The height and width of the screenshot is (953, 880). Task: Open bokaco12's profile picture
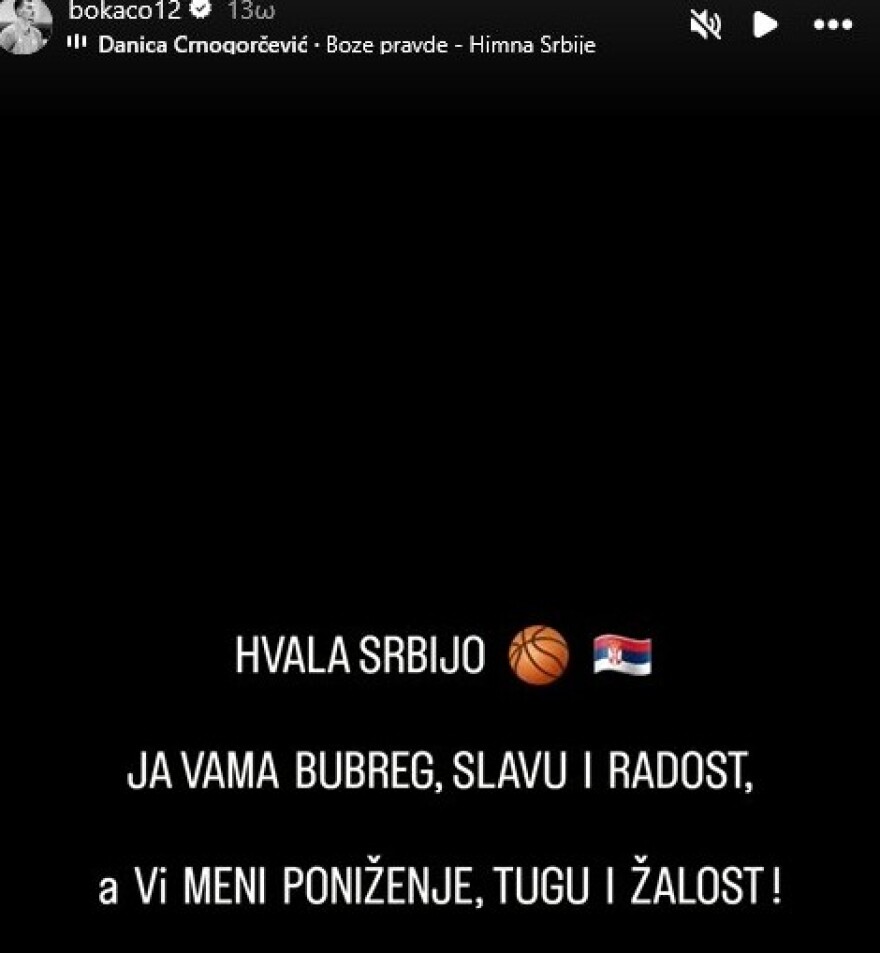point(26,24)
